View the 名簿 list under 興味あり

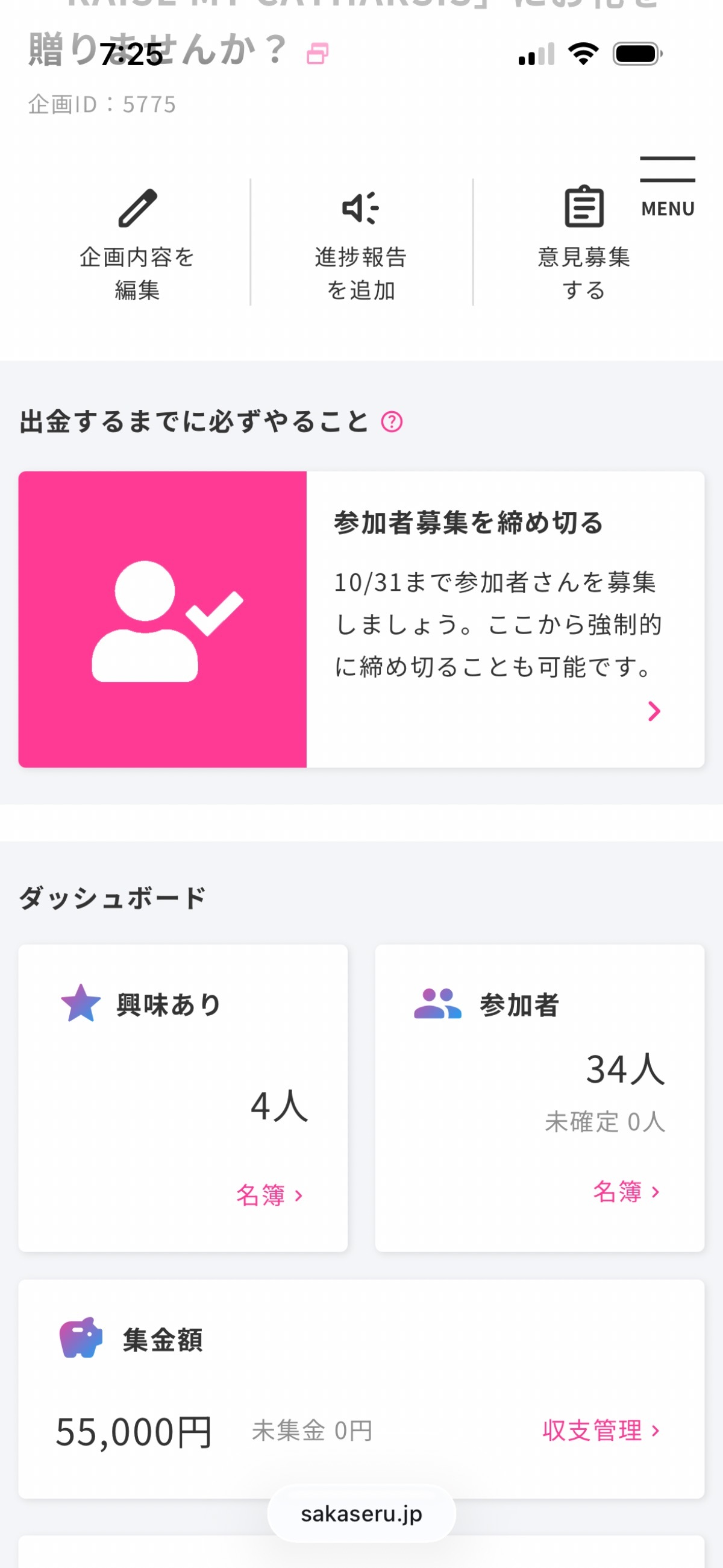(269, 1195)
